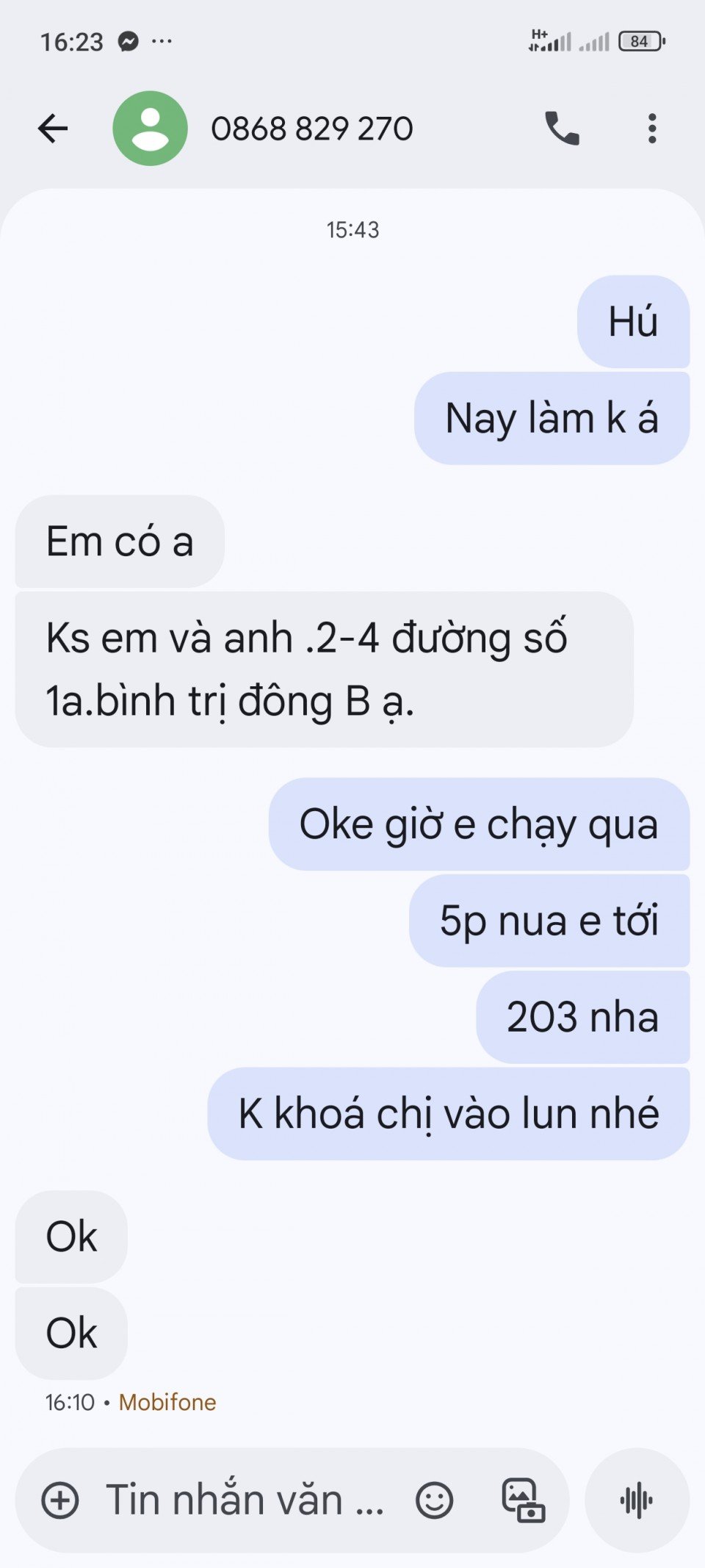This screenshot has height=1568, width=705.
Task: Open contact avatar for 0868 829 270
Action: point(150,129)
